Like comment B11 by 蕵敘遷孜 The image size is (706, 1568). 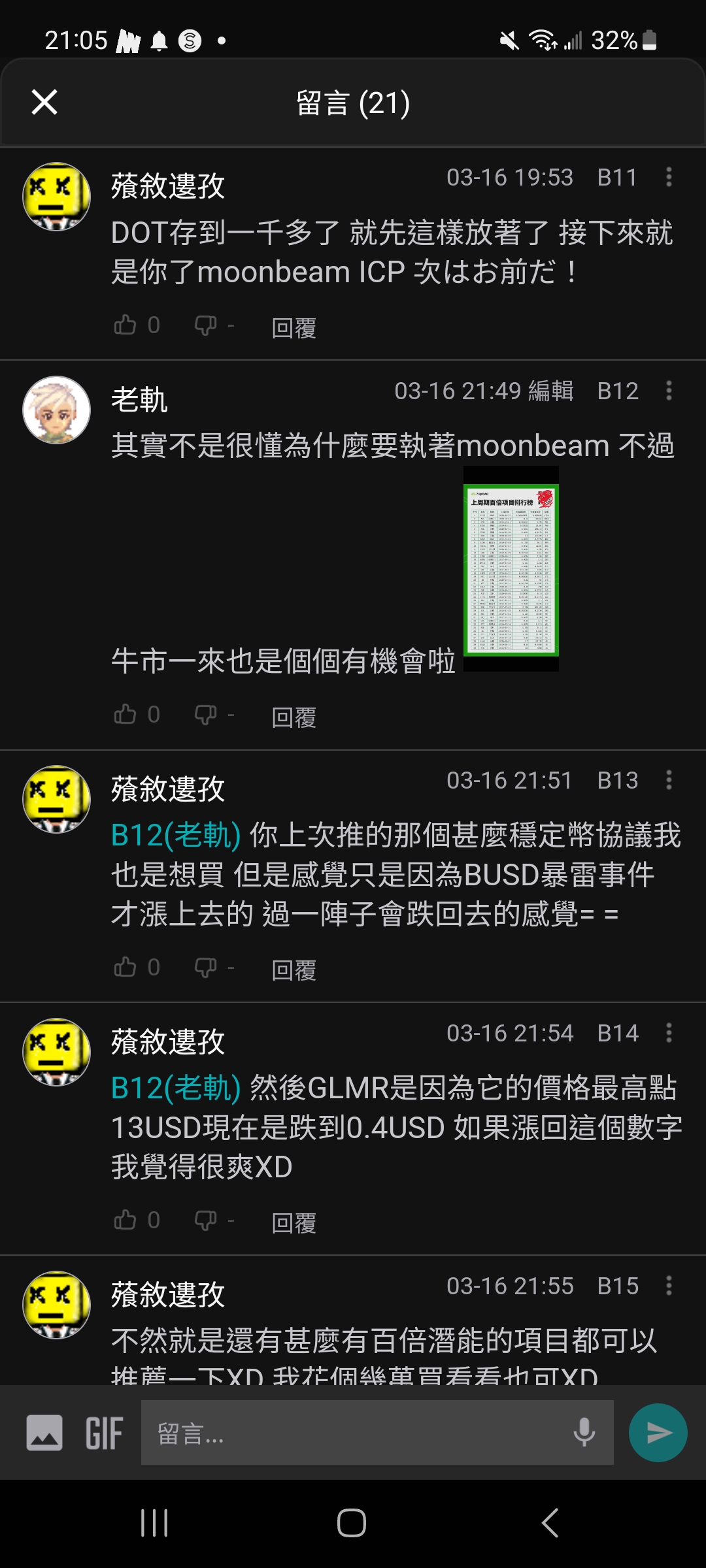pyautogui.click(x=126, y=325)
